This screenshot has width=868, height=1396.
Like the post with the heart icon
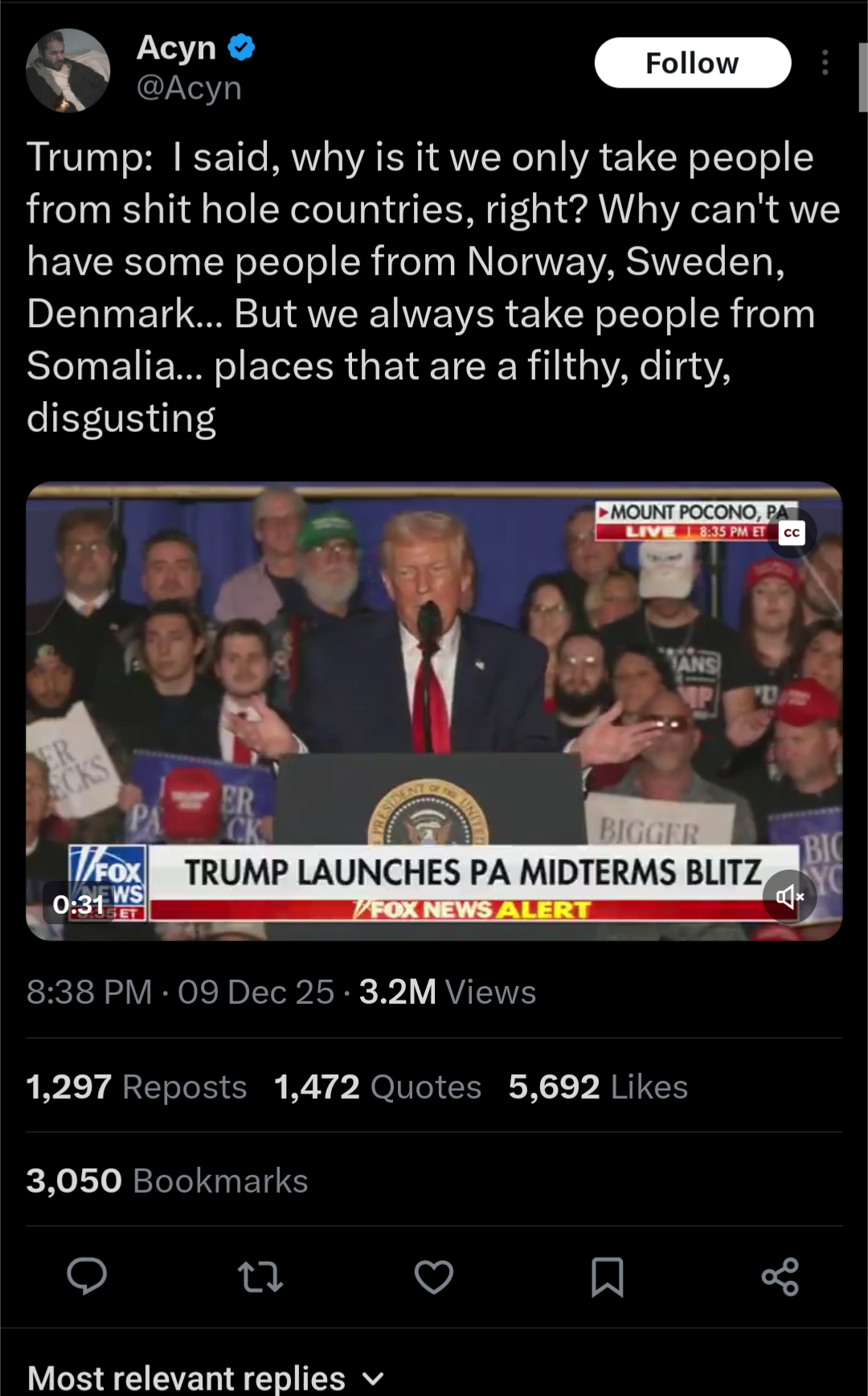pyautogui.click(x=434, y=1276)
